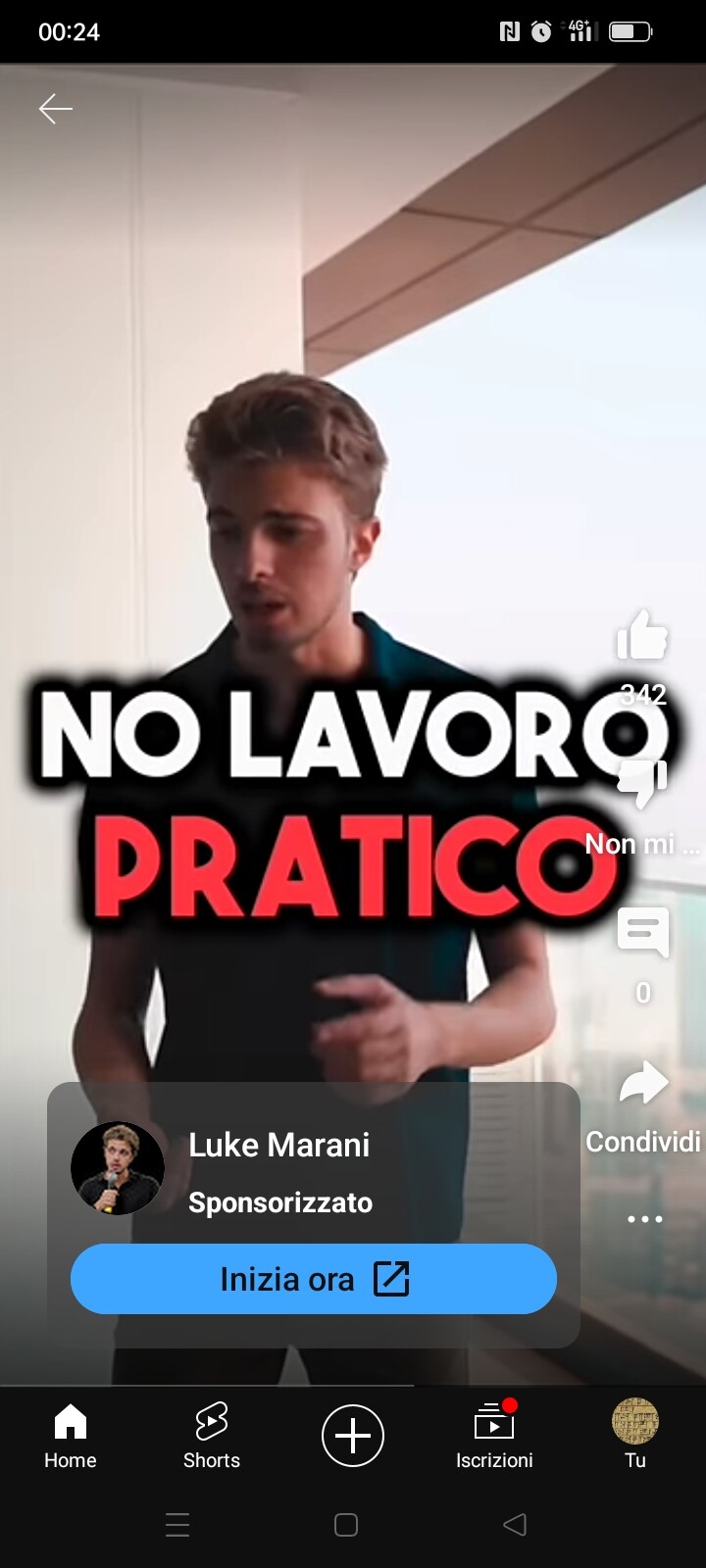Create new content with the plus button
706x1568 pixels.
click(x=353, y=1436)
